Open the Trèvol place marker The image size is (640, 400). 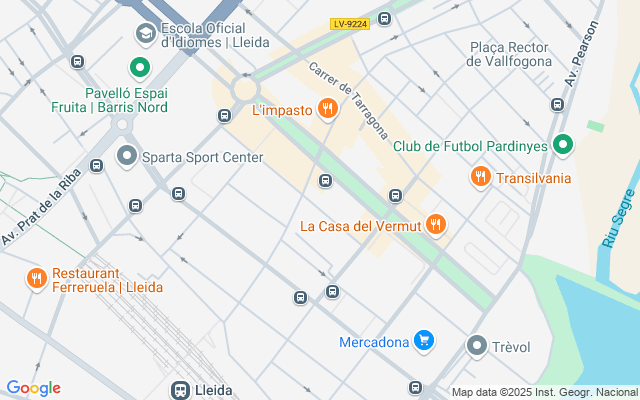click(x=477, y=346)
